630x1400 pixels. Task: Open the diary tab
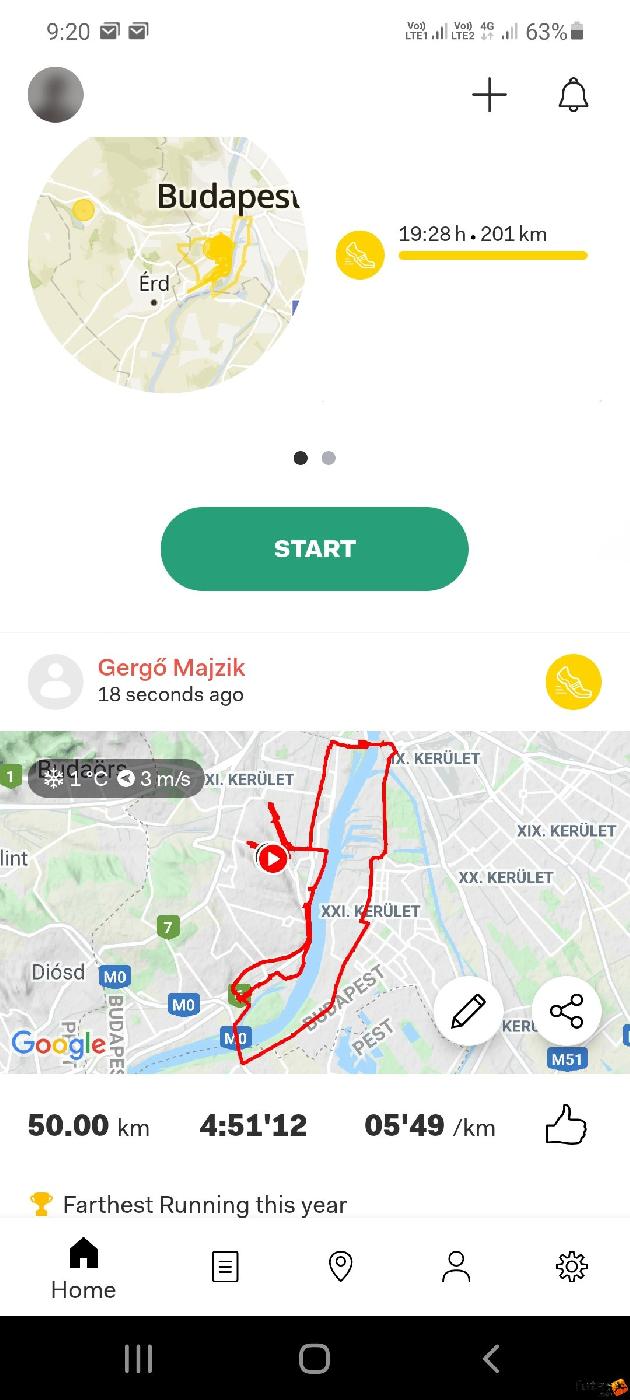coord(226,1267)
